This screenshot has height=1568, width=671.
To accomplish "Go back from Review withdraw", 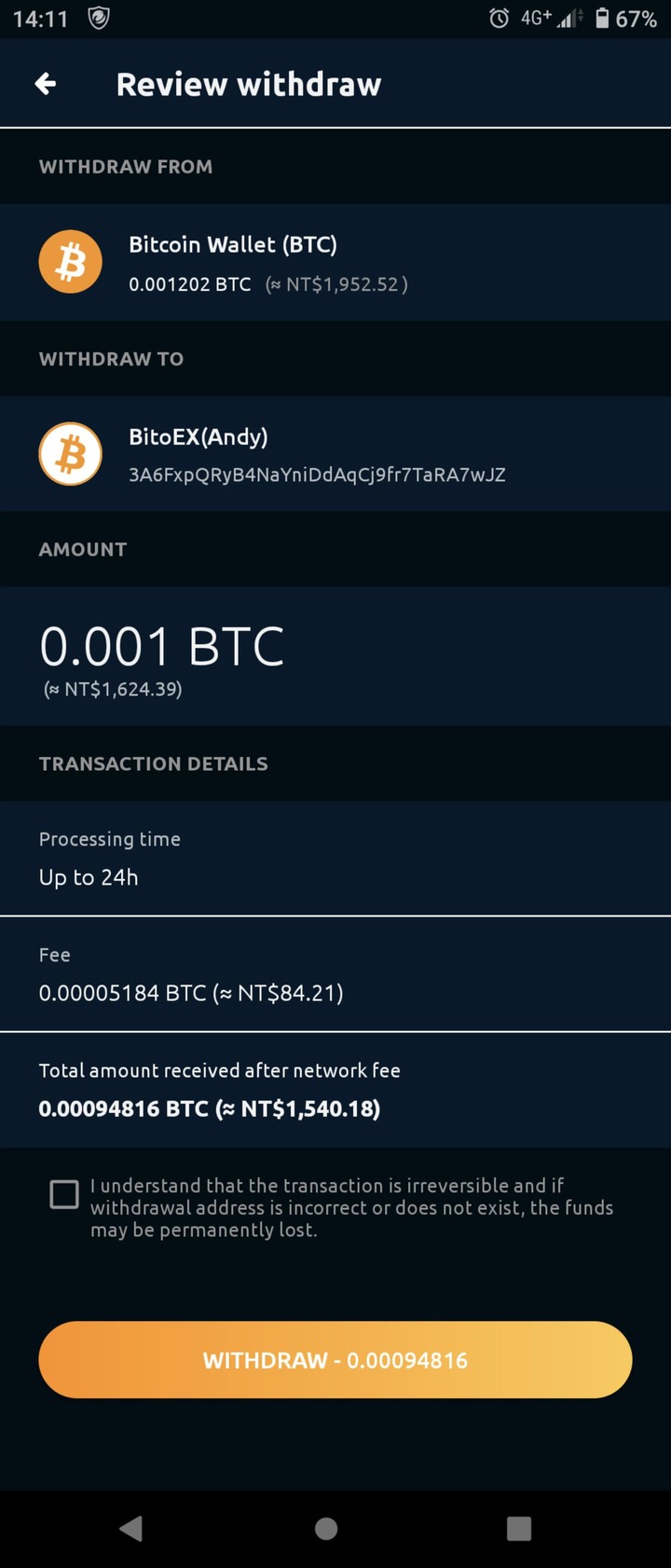I will [x=46, y=85].
